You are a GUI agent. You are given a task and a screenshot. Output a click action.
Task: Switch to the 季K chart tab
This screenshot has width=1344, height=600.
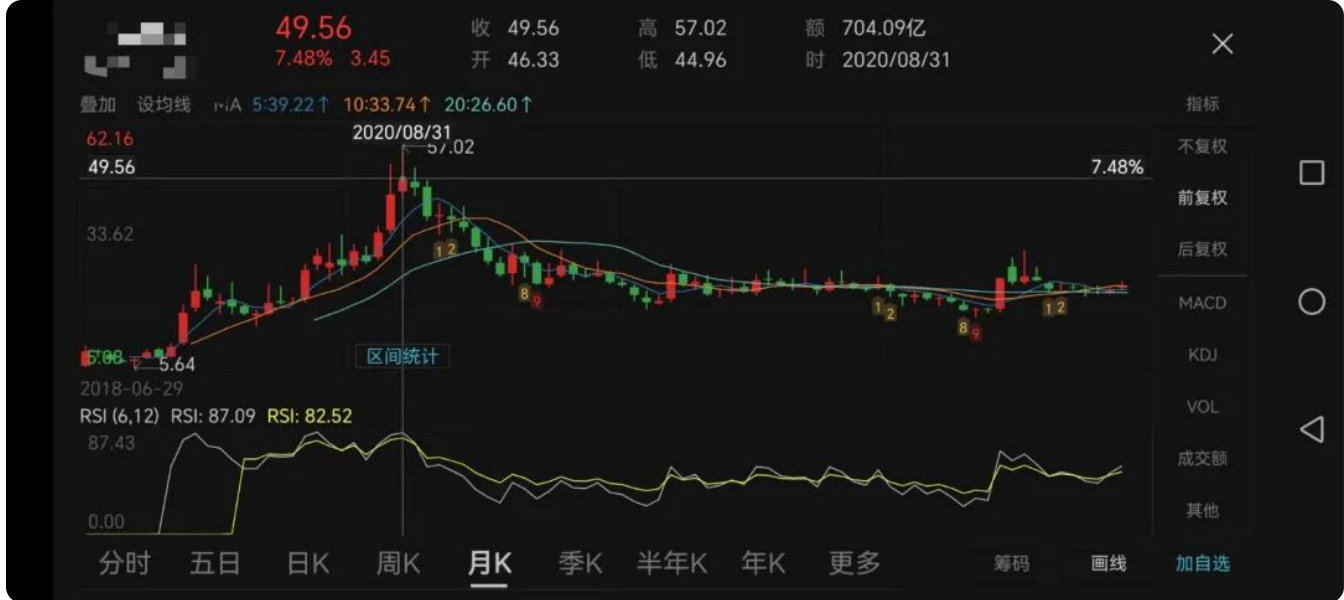point(580,564)
